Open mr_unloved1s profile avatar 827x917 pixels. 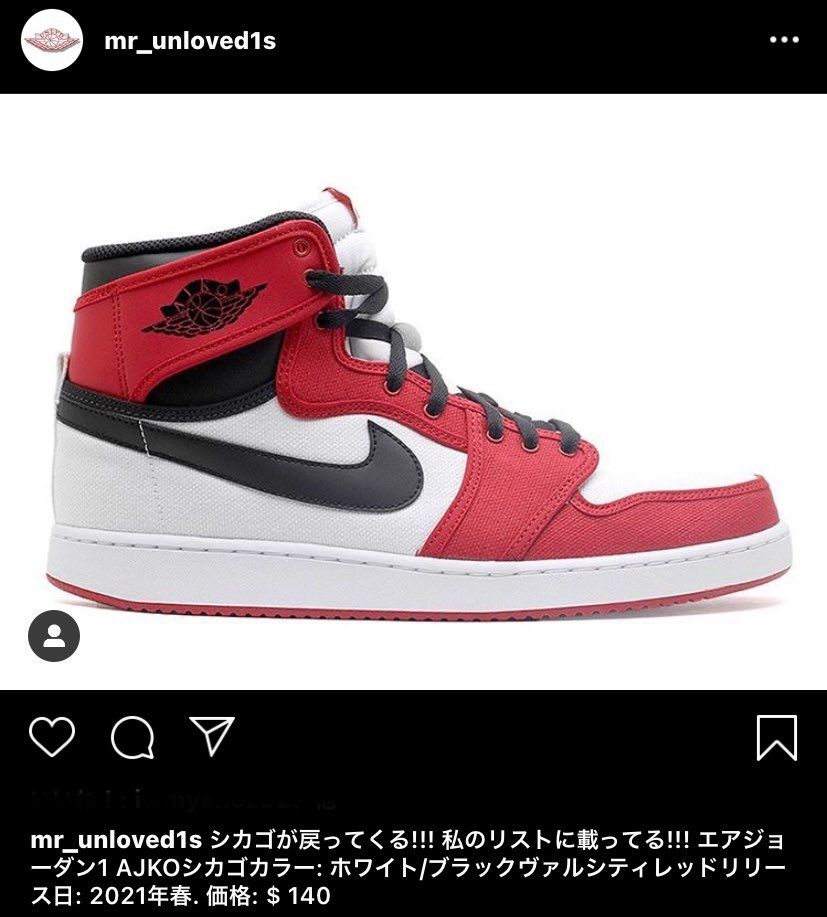(x=51, y=40)
